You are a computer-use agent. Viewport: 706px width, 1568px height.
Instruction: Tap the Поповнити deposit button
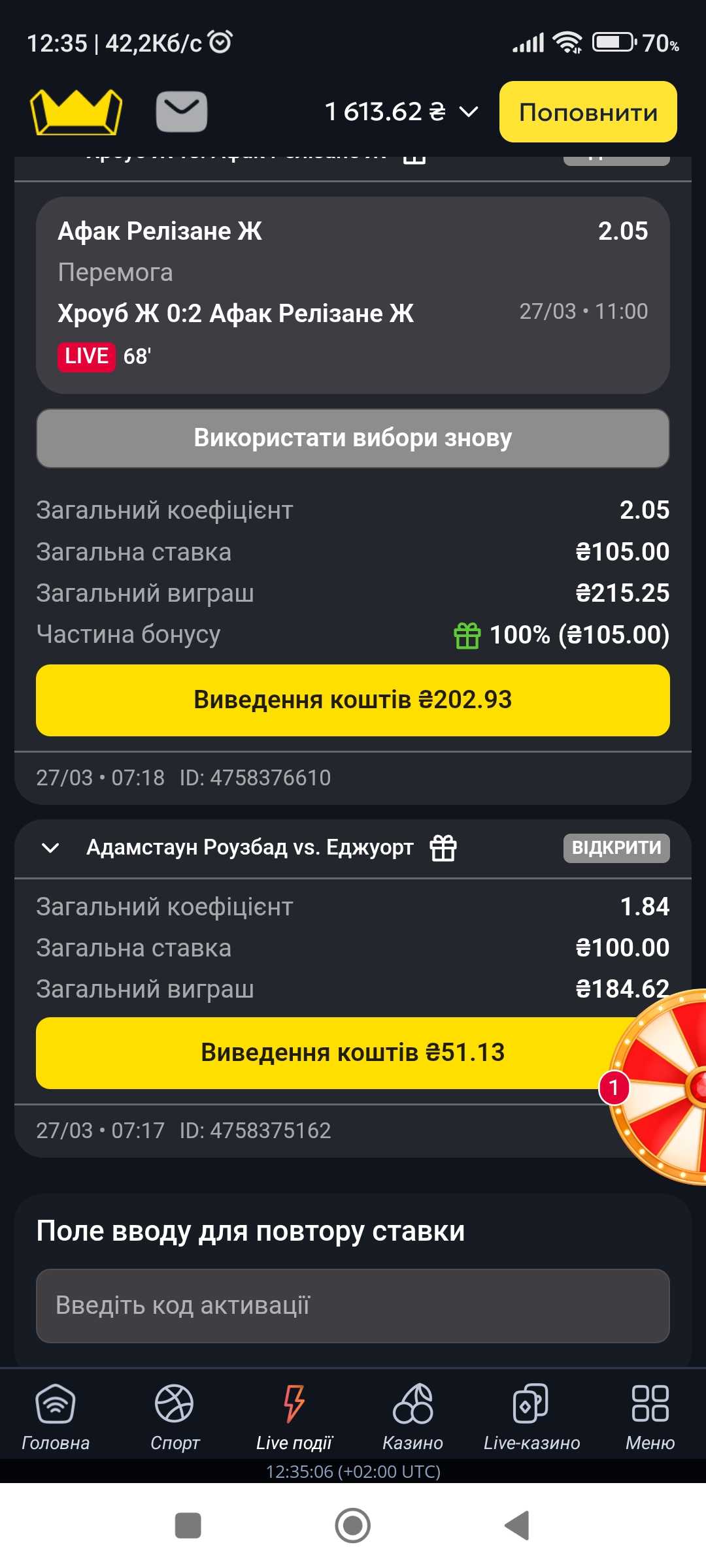click(588, 112)
